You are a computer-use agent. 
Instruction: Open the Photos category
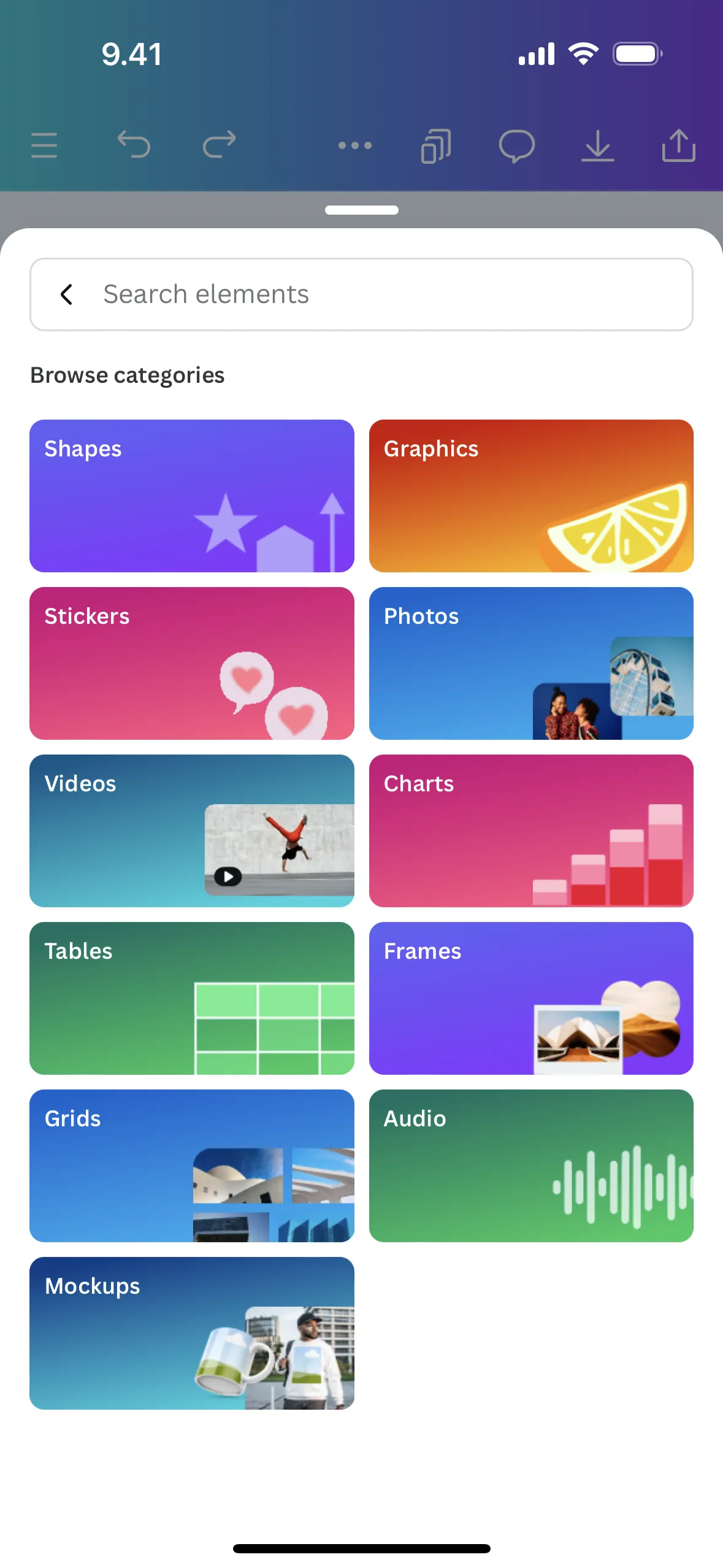(x=531, y=663)
